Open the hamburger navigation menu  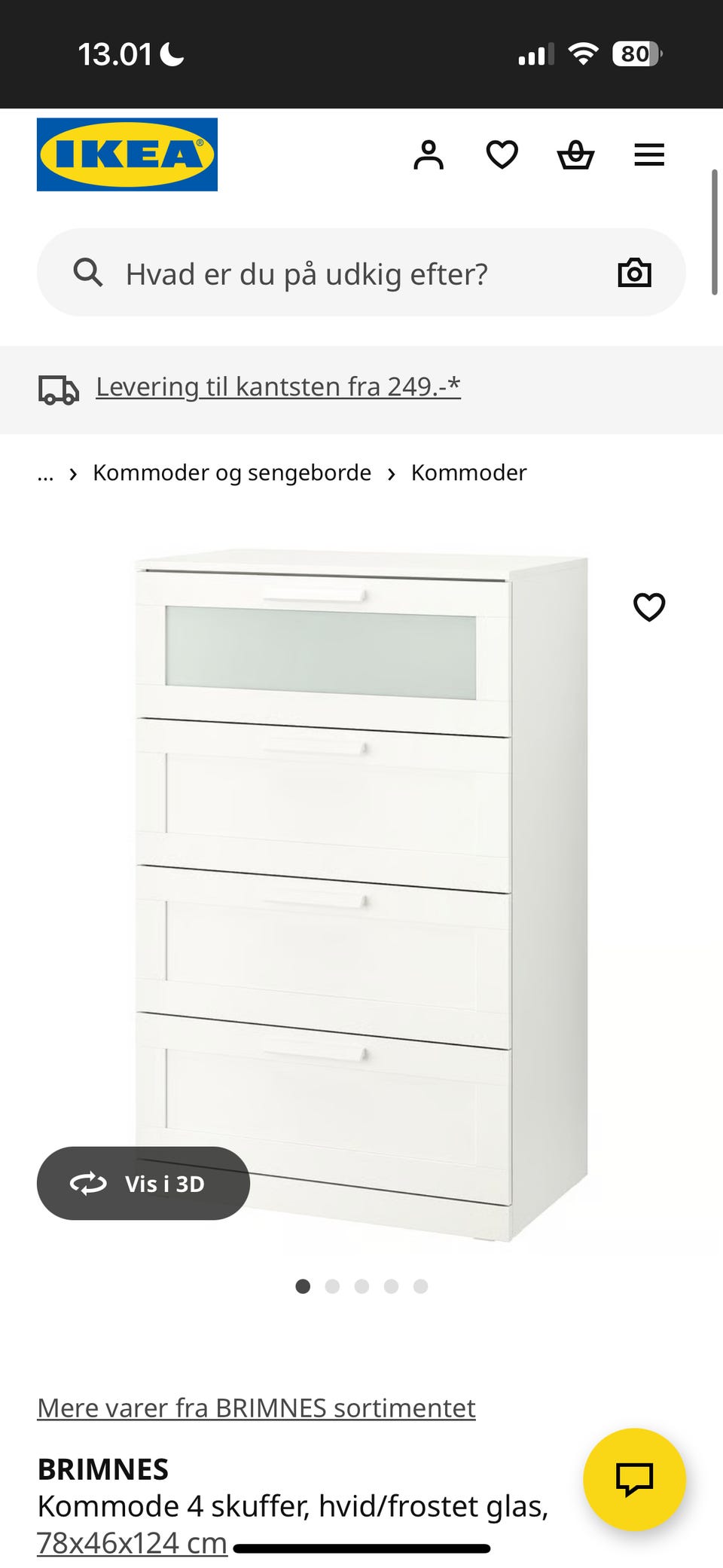[648, 154]
